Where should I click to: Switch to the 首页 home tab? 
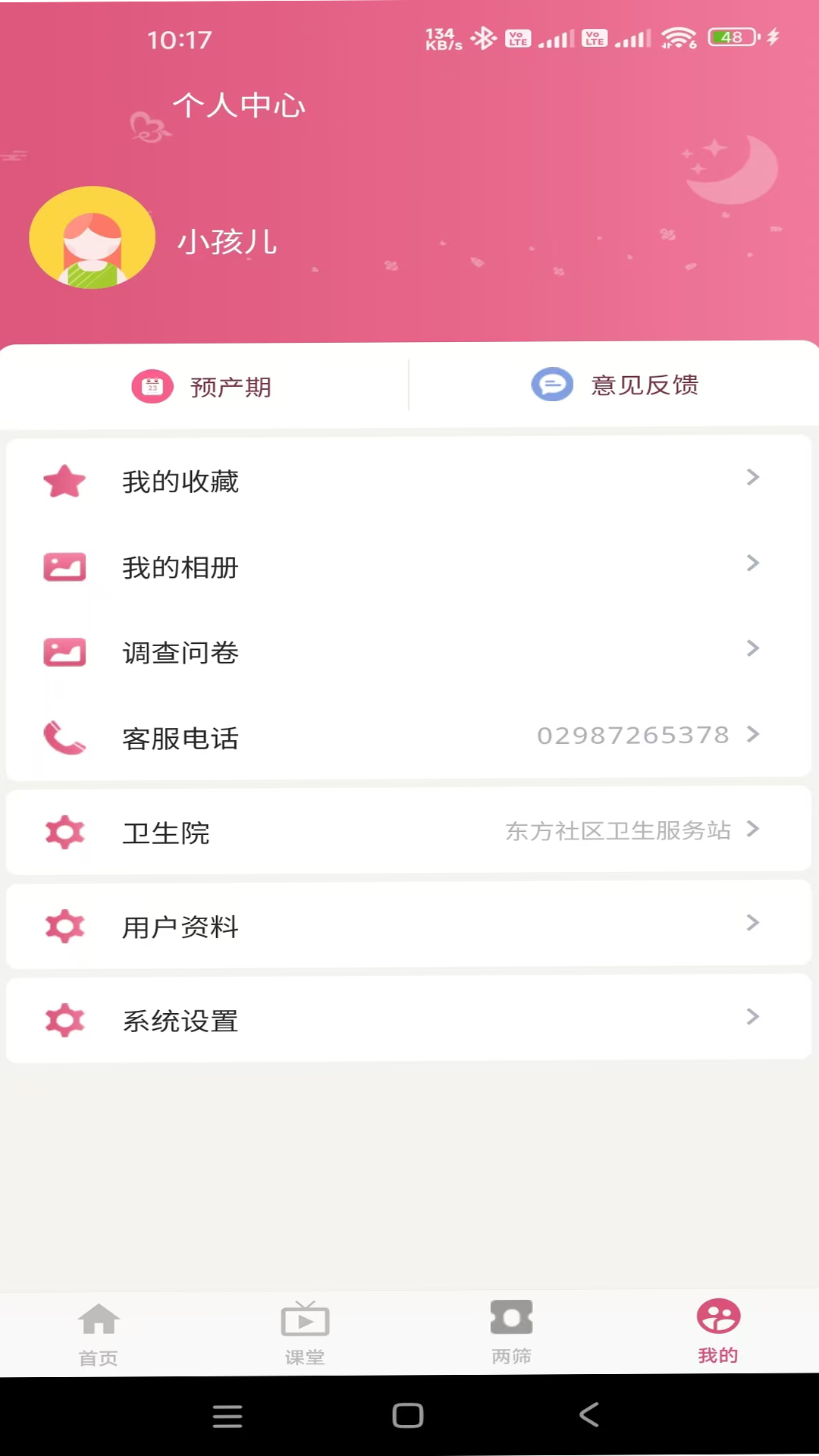(x=99, y=1333)
